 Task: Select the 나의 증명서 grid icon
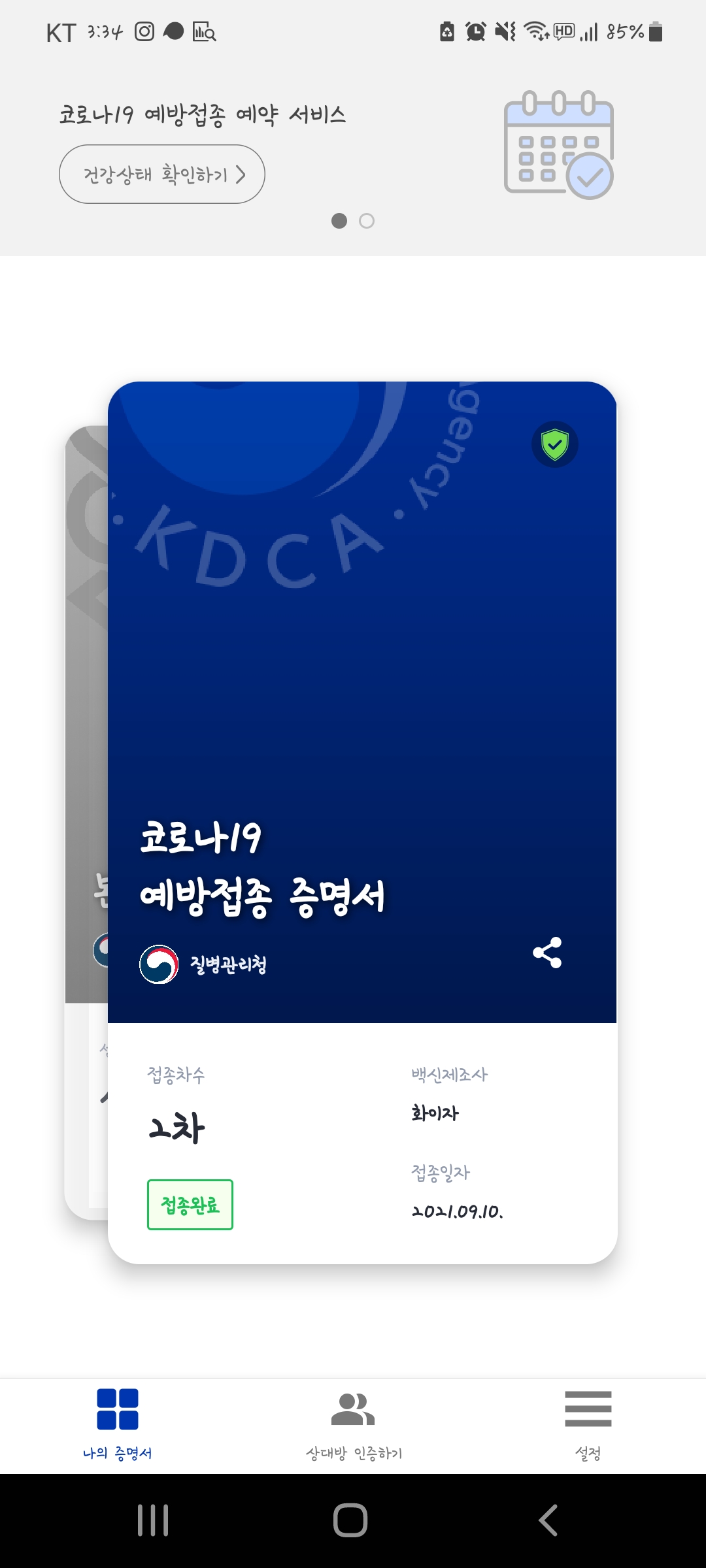118,1408
